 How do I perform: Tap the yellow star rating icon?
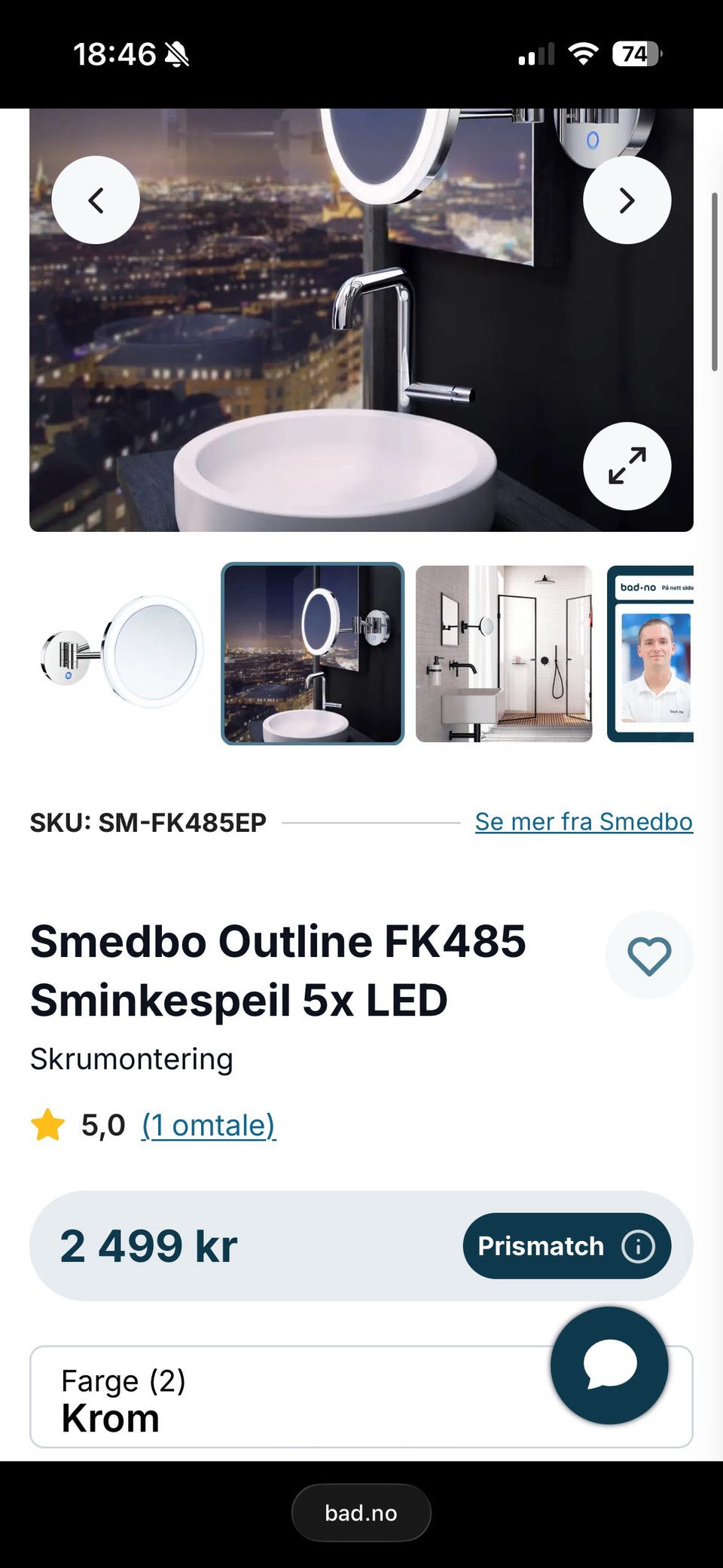49,1125
